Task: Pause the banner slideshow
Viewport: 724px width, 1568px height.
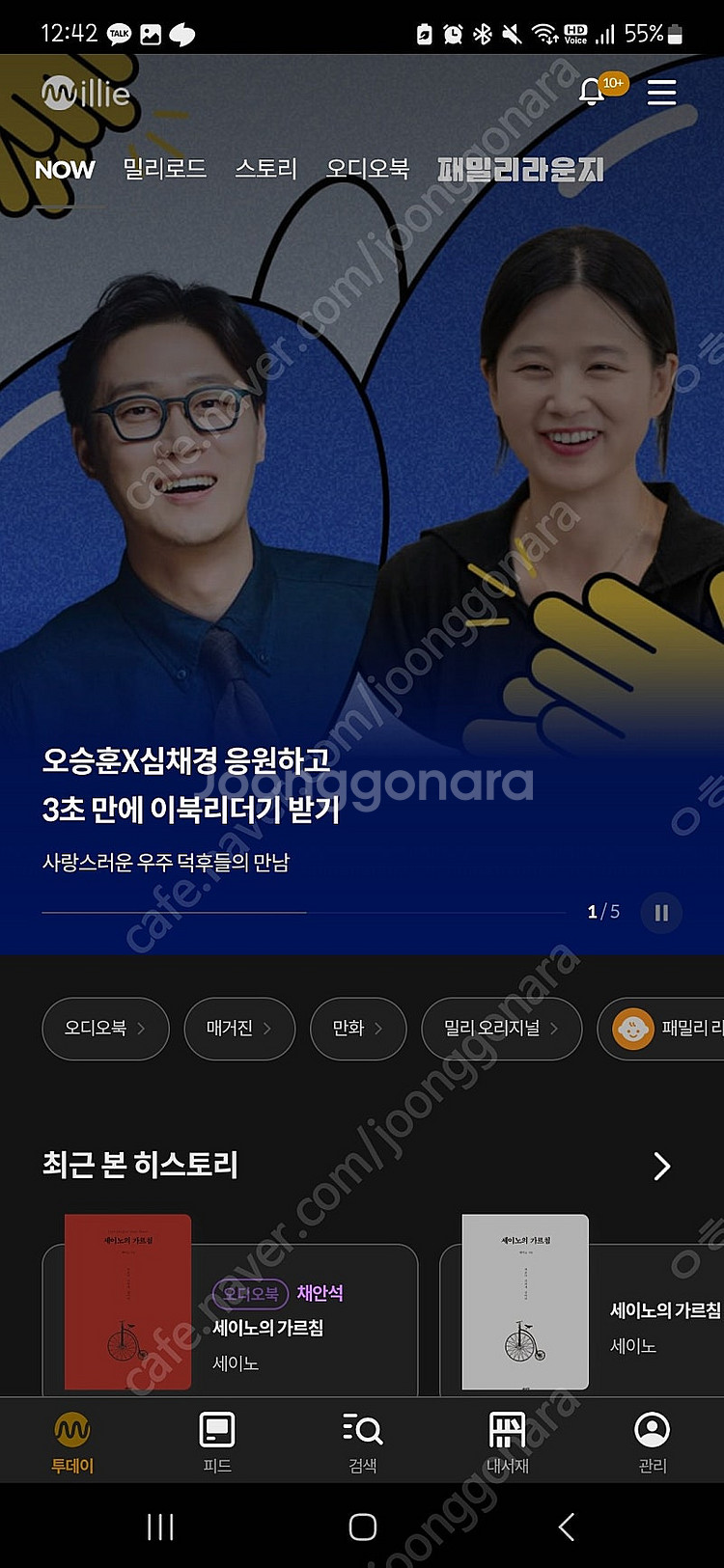Action: click(x=661, y=913)
